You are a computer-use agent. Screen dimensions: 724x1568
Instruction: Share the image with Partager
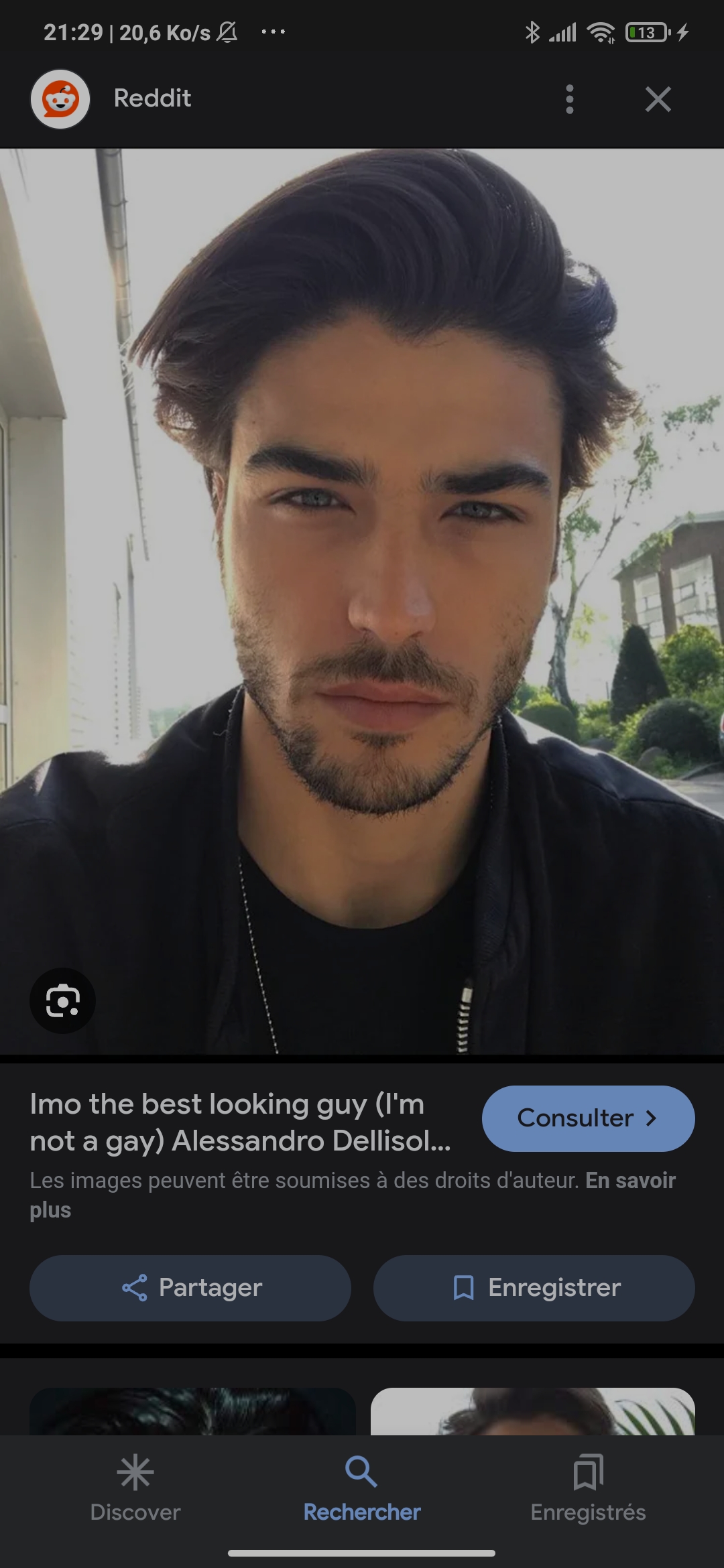pos(190,1288)
